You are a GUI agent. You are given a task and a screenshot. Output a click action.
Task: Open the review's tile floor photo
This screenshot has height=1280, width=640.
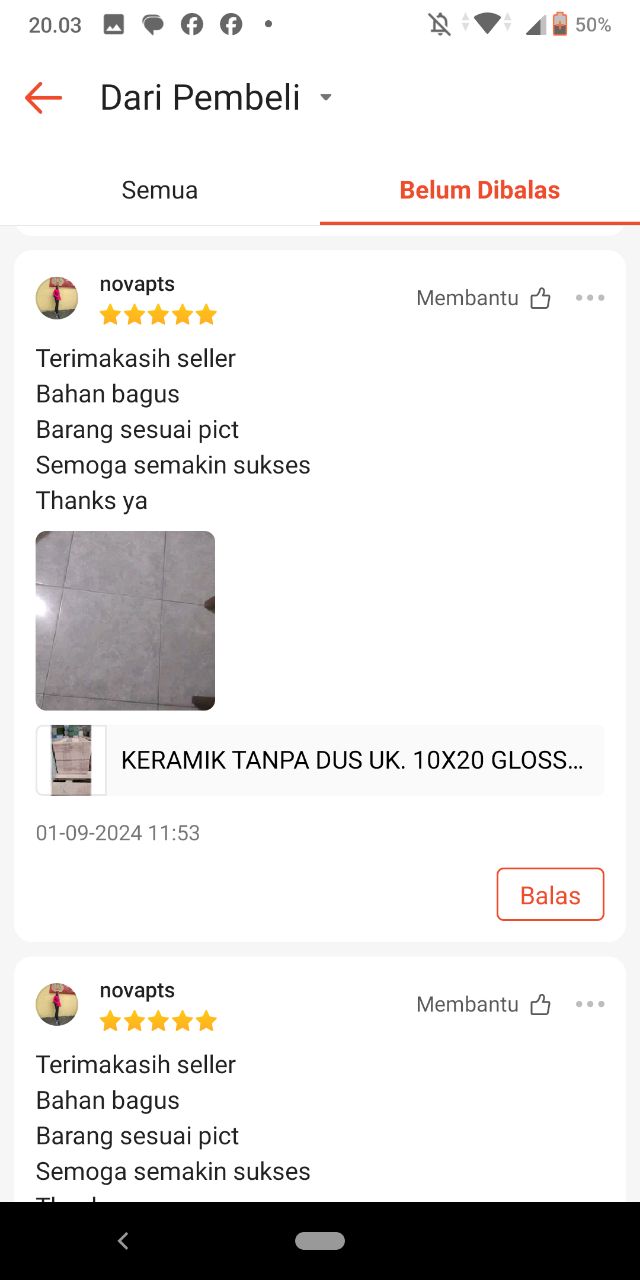[125, 620]
